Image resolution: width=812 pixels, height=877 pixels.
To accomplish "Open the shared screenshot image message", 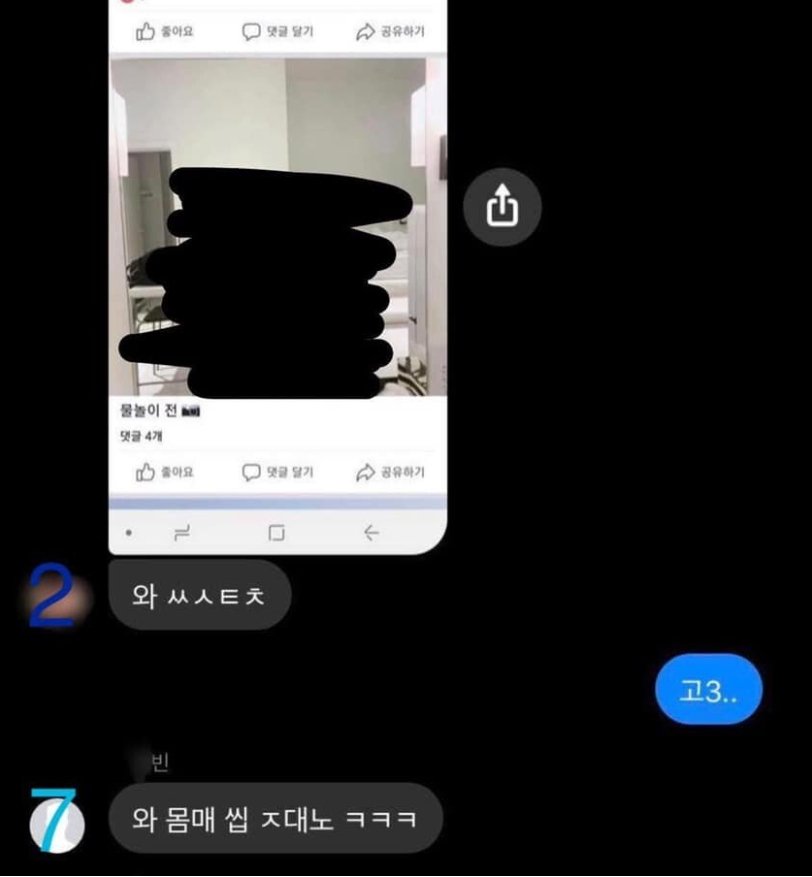I will tap(278, 277).
